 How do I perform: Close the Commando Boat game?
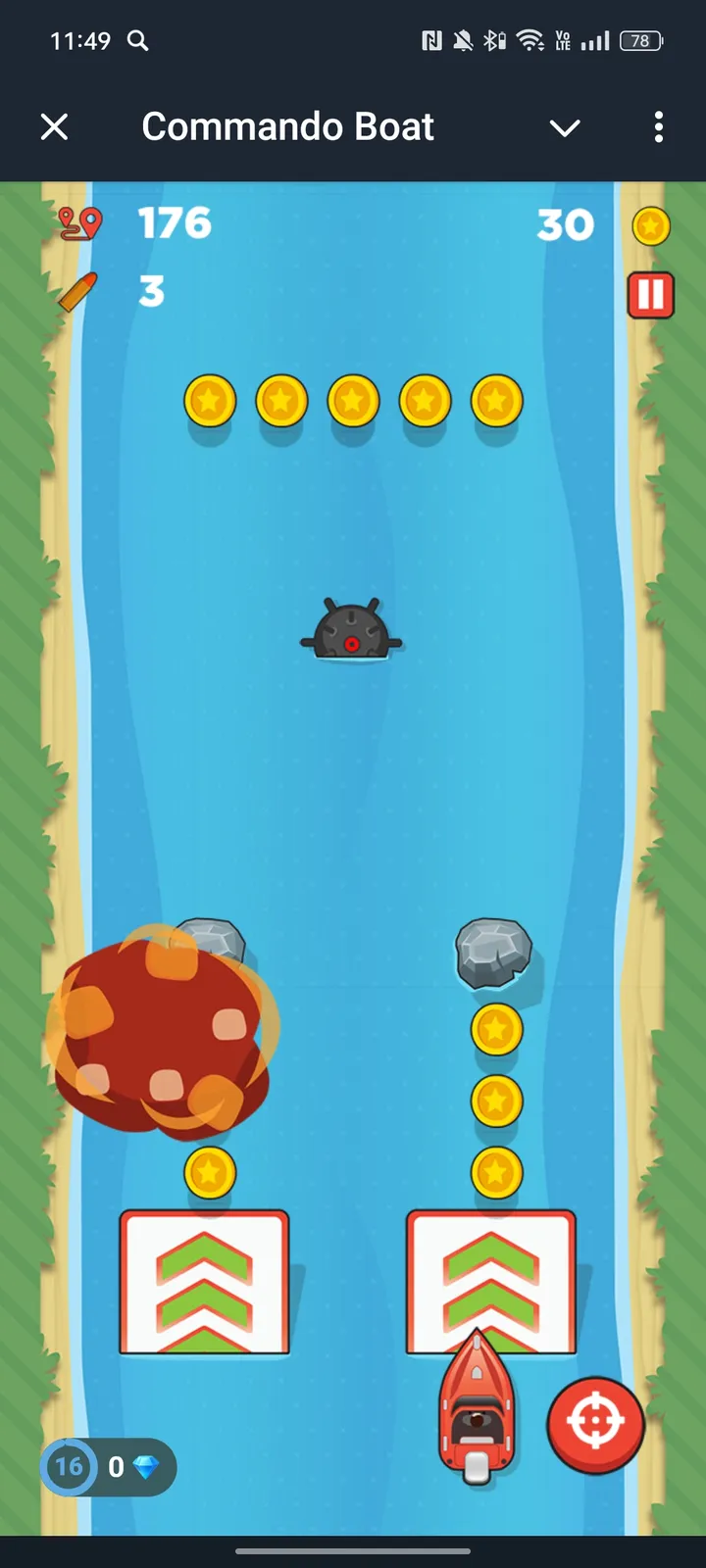55,126
